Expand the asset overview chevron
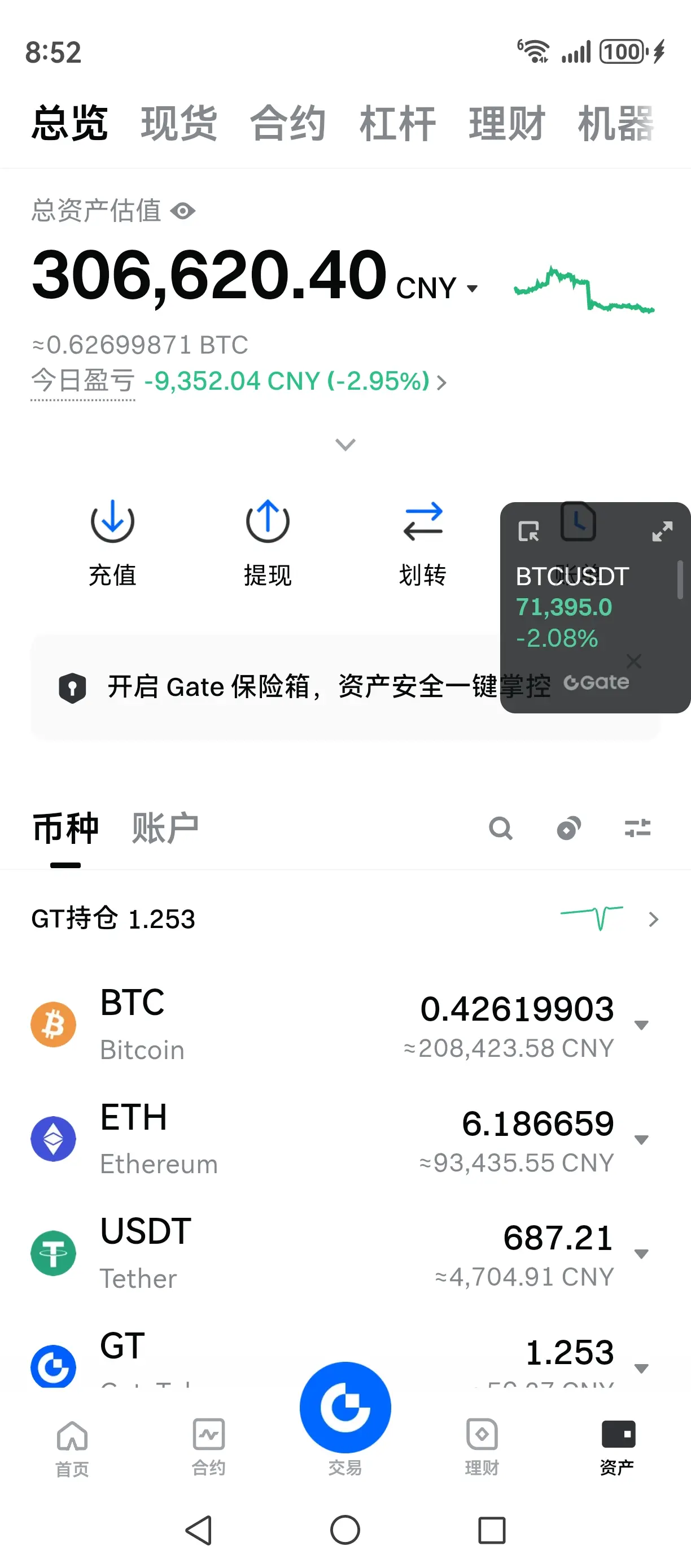The width and height of the screenshot is (691, 1568). [345, 445]
